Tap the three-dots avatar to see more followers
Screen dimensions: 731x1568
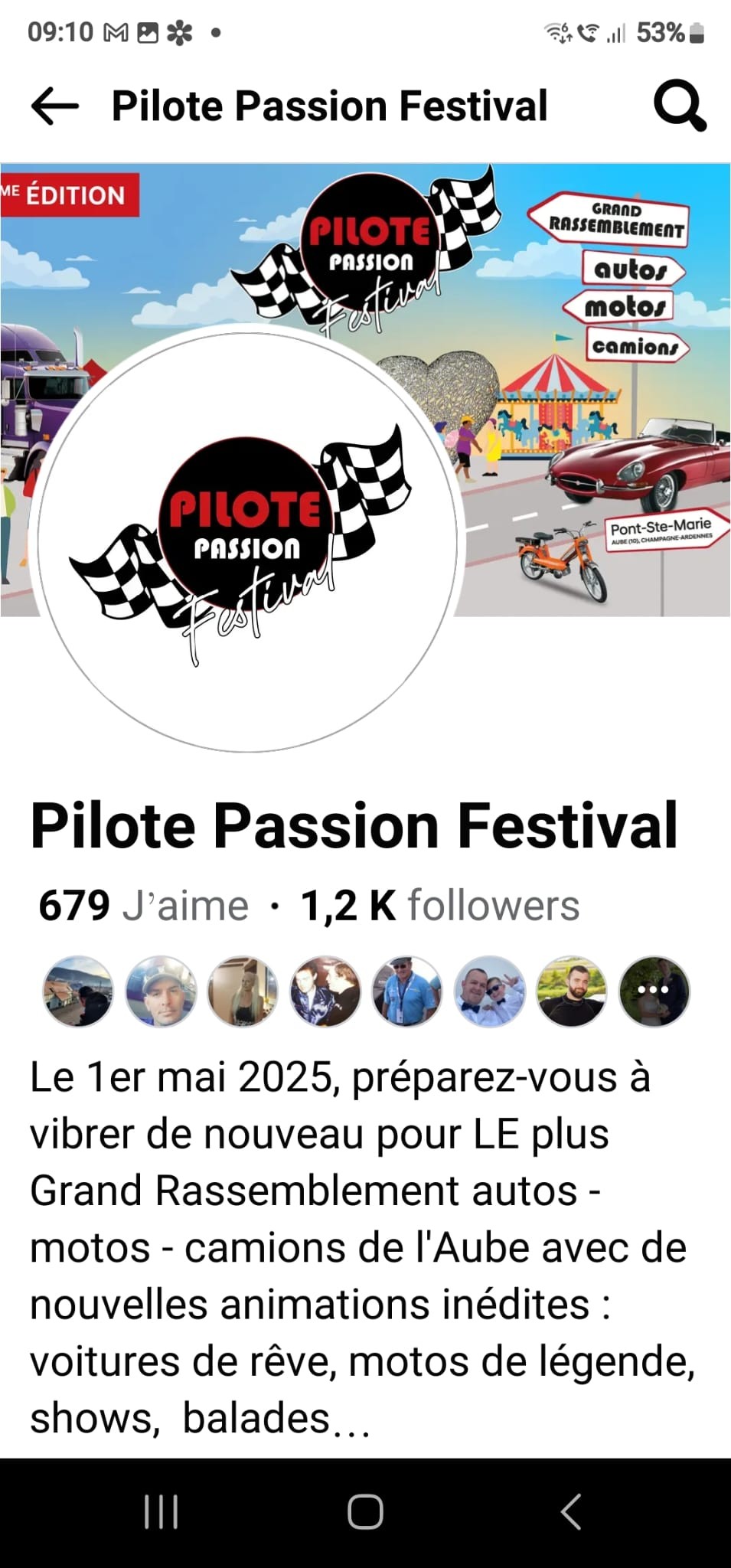[x=654, y=991]
